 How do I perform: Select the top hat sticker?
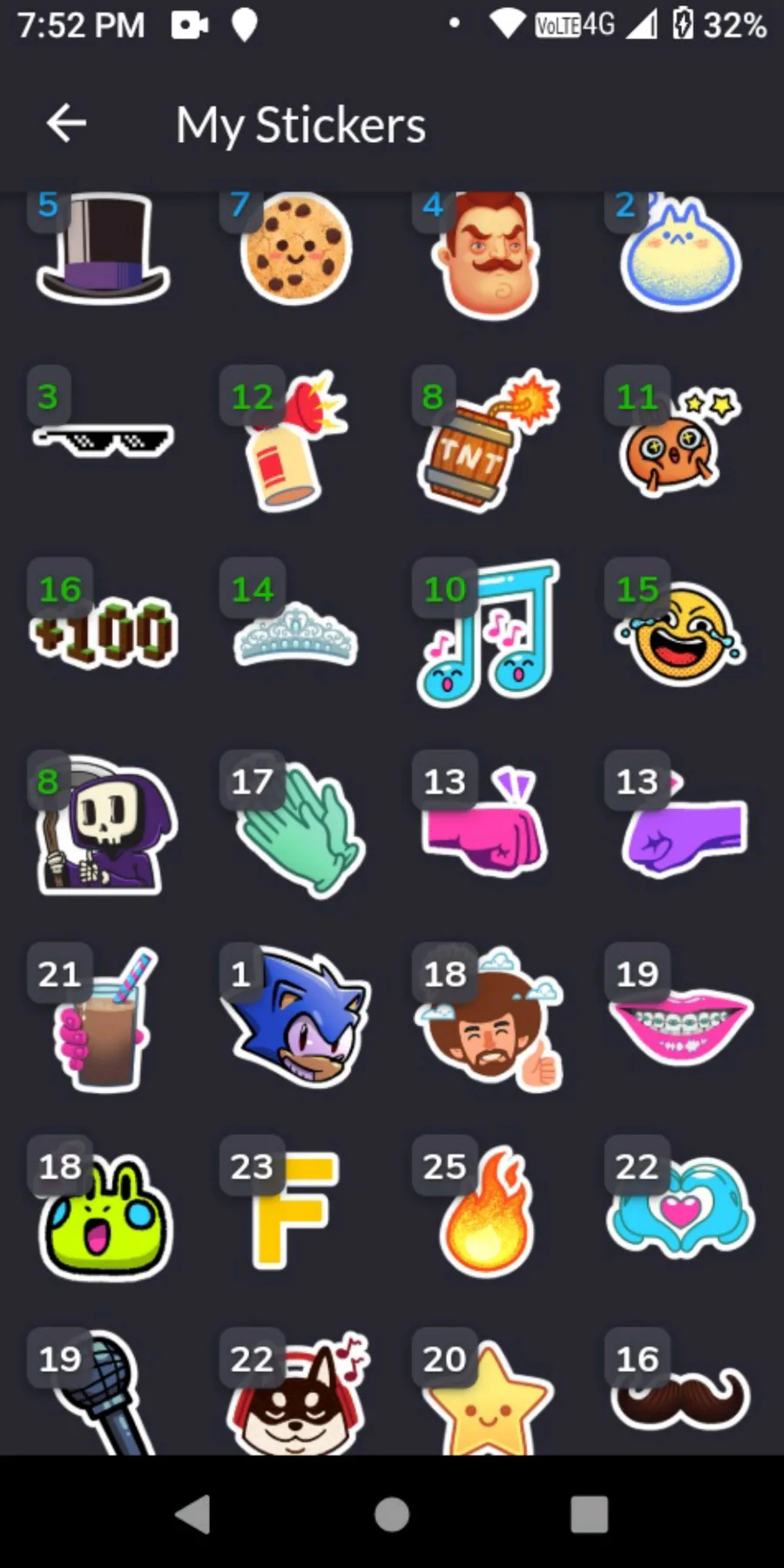103,248
